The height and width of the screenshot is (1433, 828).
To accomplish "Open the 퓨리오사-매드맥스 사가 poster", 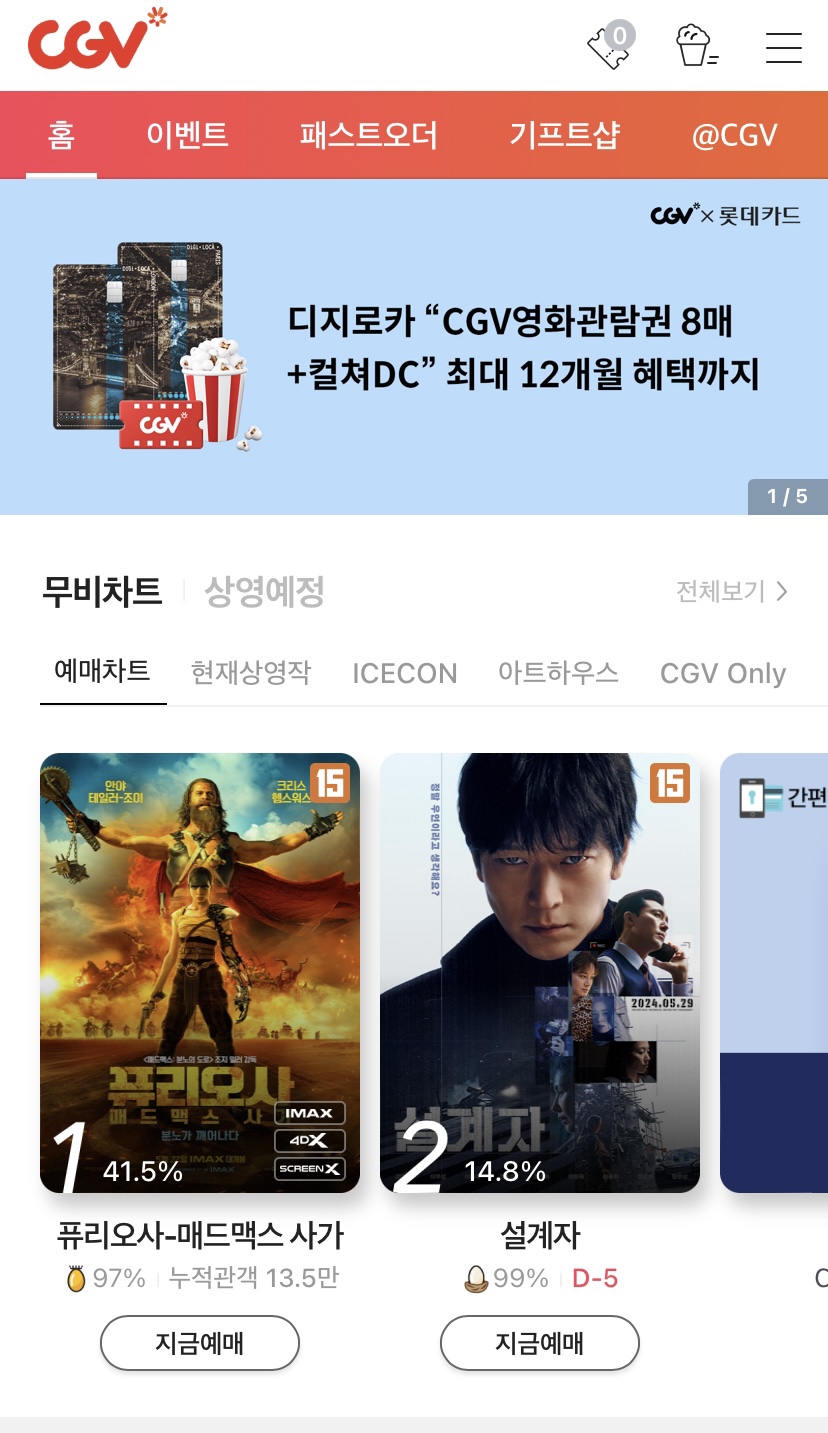I will point(200,972).
